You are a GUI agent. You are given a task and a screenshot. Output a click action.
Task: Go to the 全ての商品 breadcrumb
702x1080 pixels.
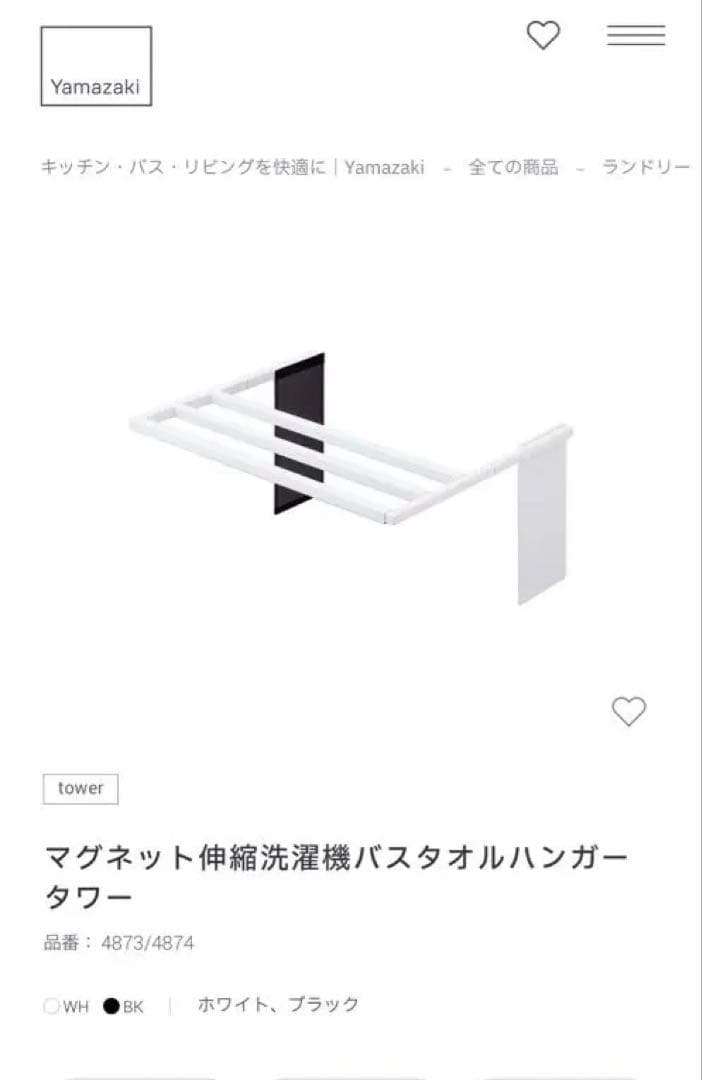(513, 168)
